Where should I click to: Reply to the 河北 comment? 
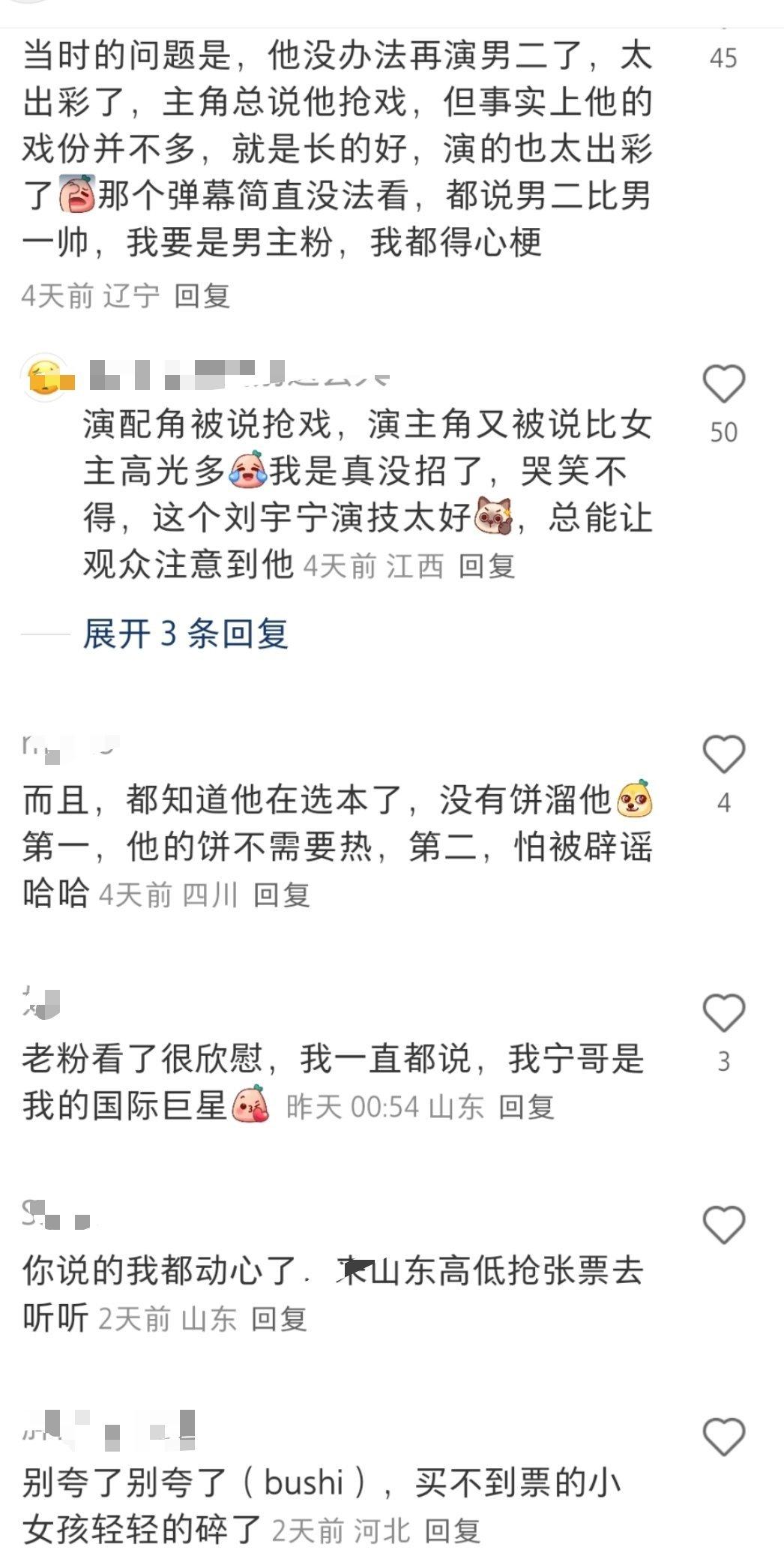452,1530
